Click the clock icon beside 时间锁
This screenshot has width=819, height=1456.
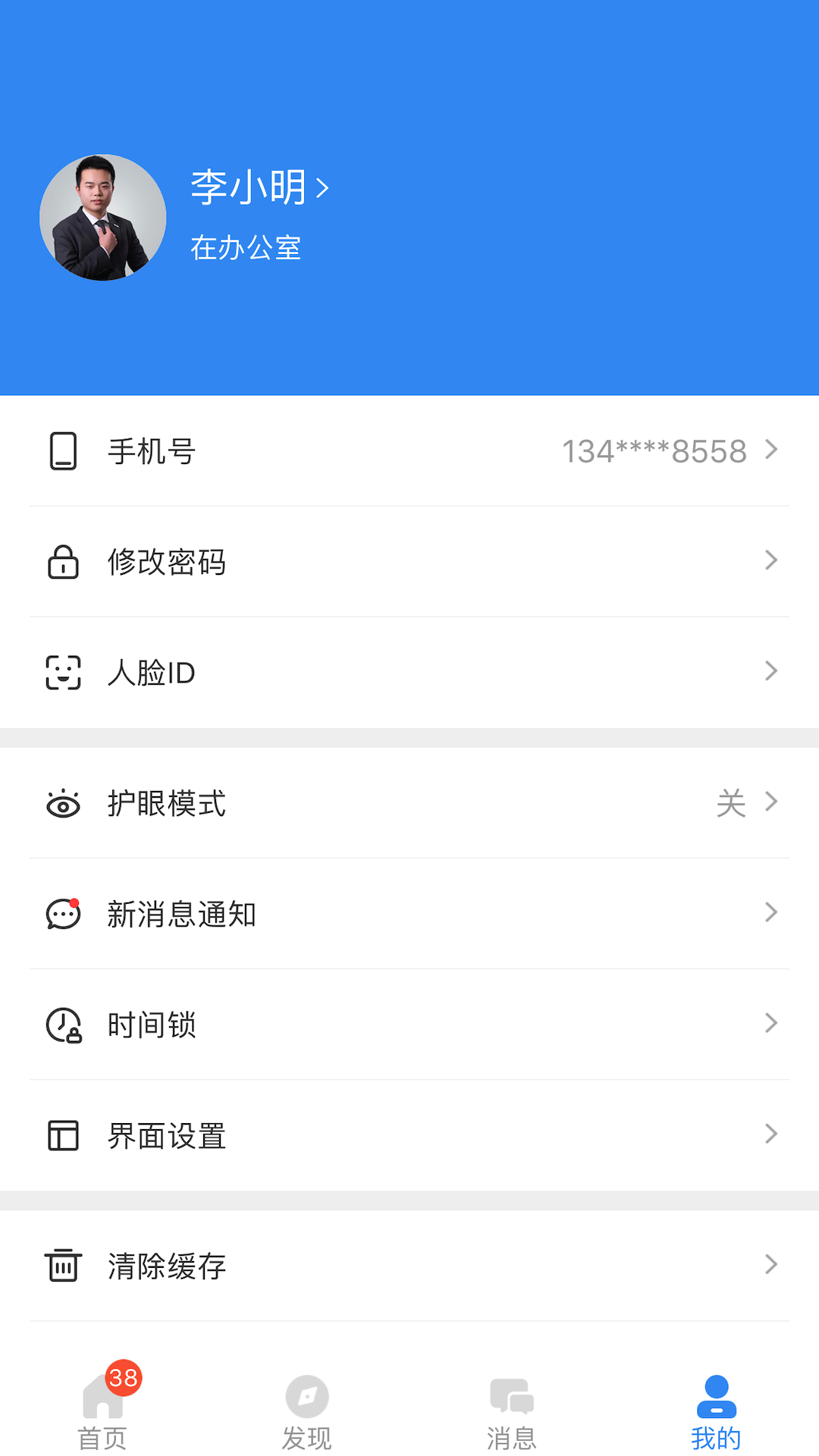(62, 1025)
